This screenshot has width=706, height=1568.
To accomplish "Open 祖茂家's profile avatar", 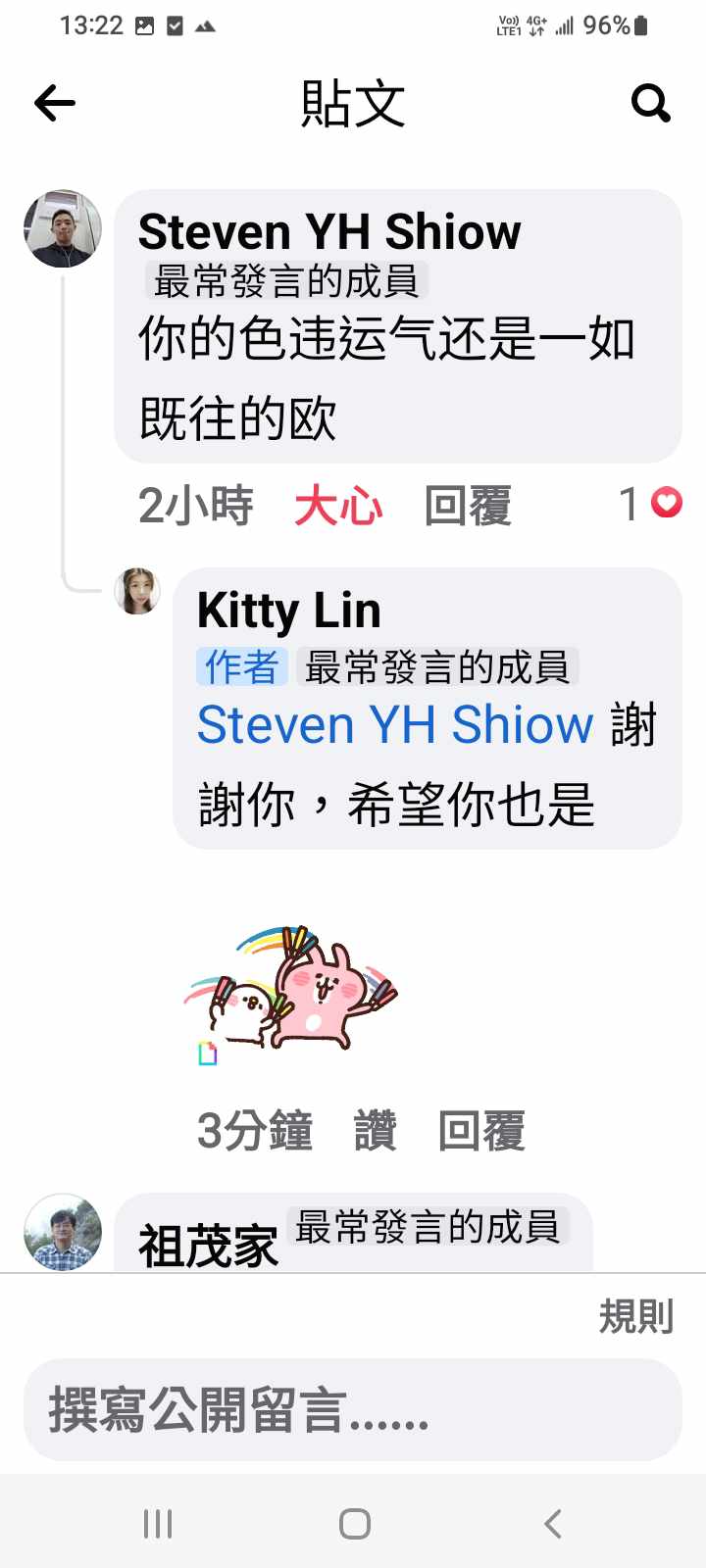I will 63,1232.
